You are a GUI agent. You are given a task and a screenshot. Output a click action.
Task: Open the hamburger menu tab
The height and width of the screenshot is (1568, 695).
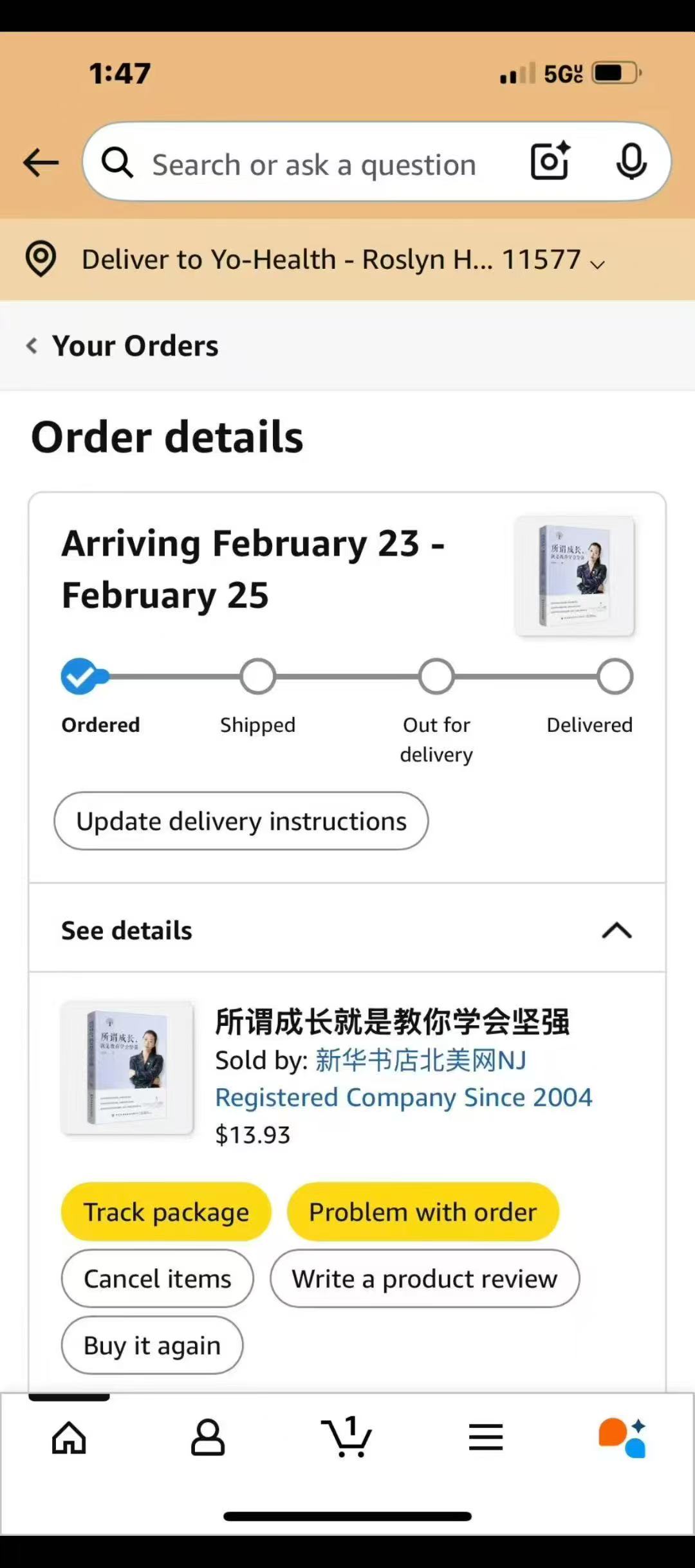(x=485, y=1438)
